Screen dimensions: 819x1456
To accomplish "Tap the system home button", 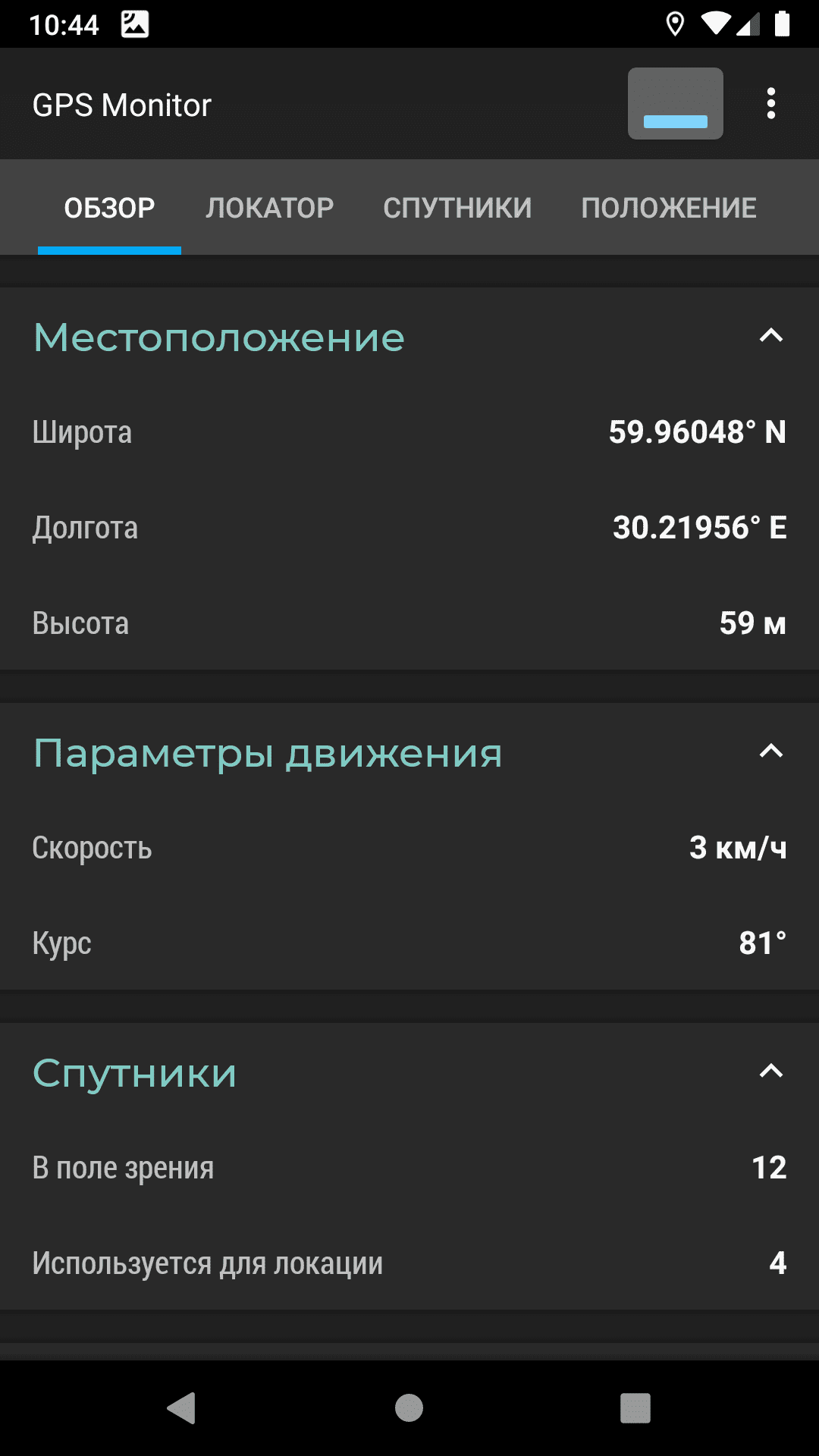I will (x=409, y=1408).
